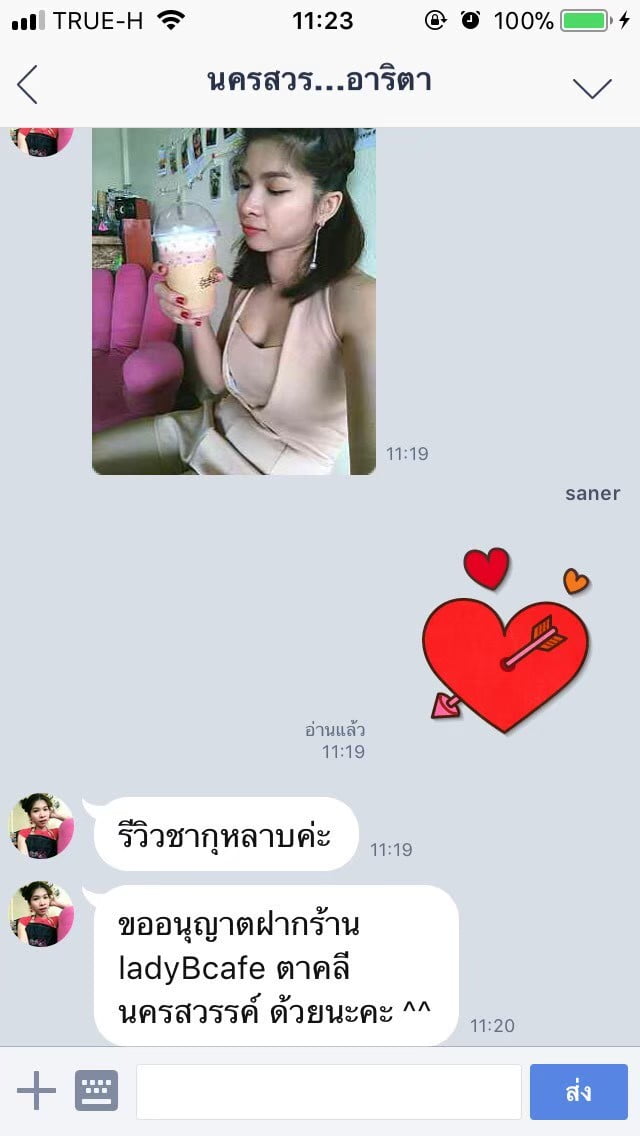This screenshot has height=1136, width=640.
Task: Switch to keyboard input icon
Action: click(96, 1090)
